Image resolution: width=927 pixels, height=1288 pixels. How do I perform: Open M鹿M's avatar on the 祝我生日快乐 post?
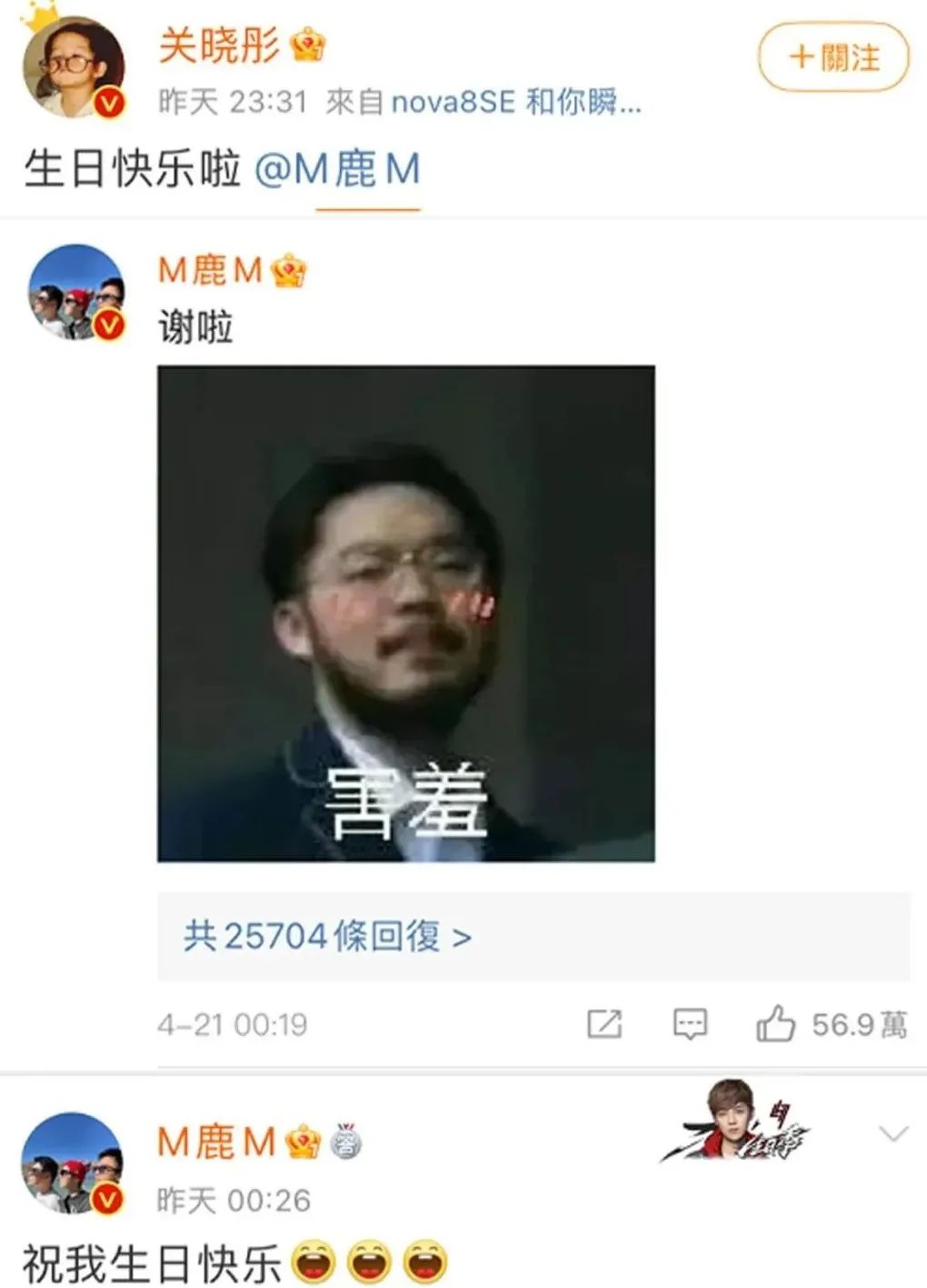[x=73, y=1163]
